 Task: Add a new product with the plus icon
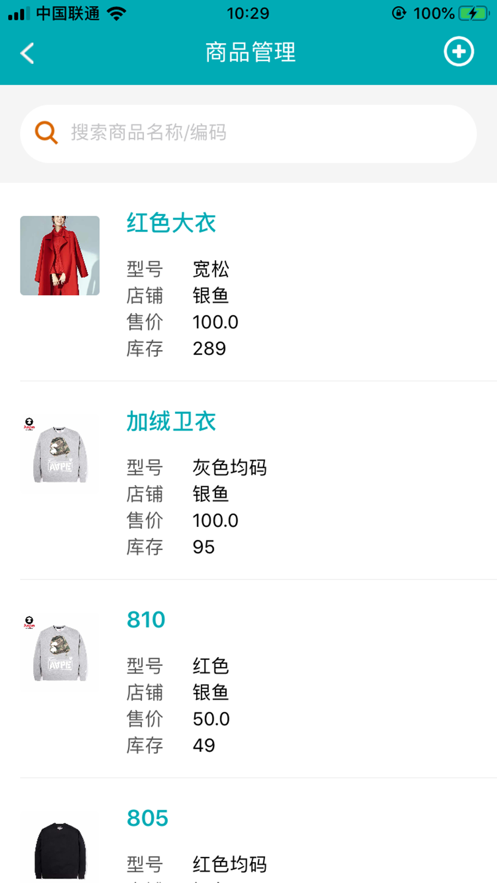(459, 52)
